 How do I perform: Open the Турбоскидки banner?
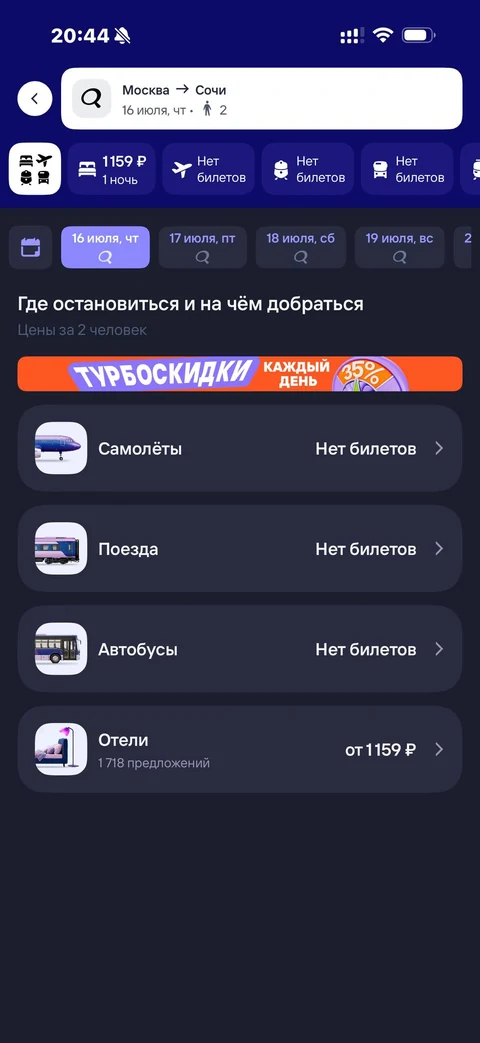pyautogui.click(x=240, y=374)
